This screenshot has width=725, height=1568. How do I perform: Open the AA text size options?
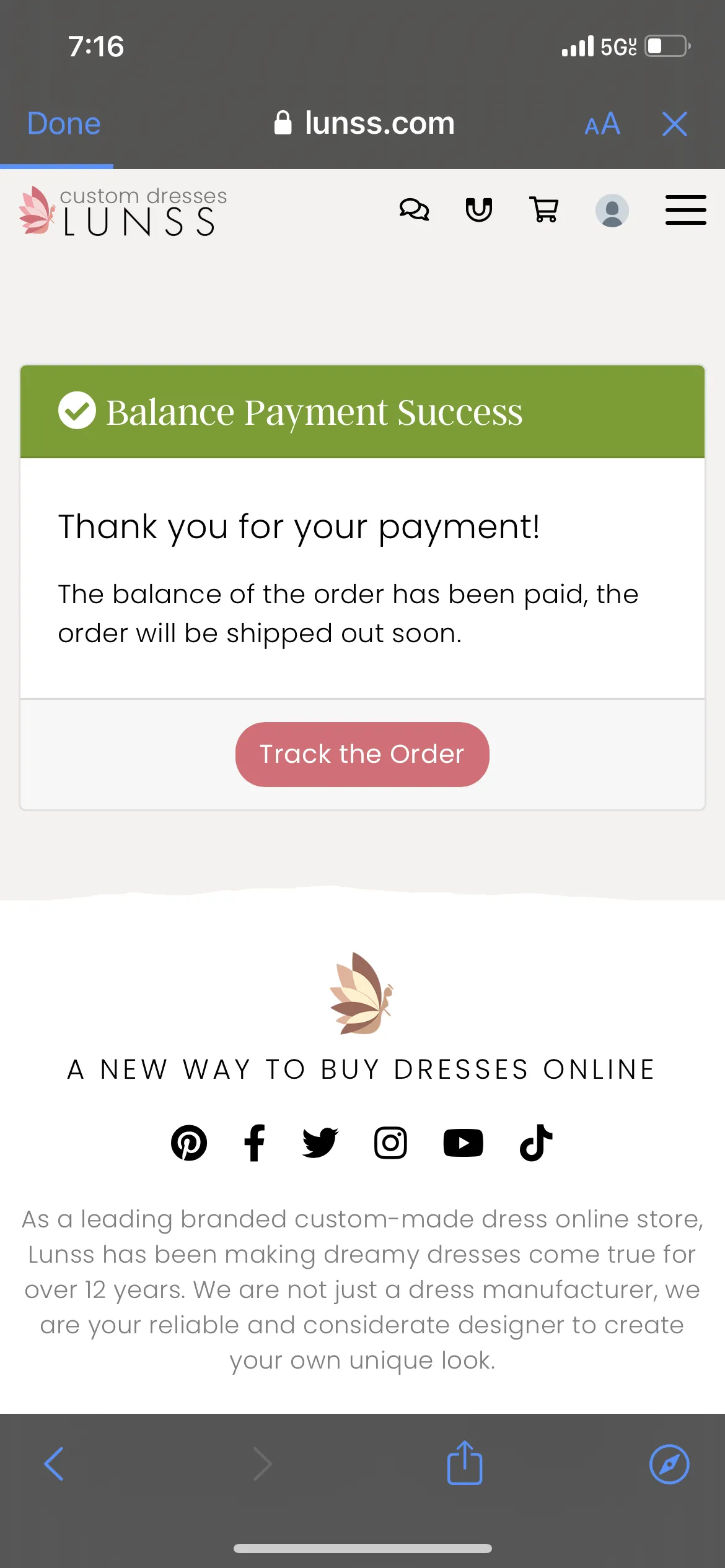602,124
